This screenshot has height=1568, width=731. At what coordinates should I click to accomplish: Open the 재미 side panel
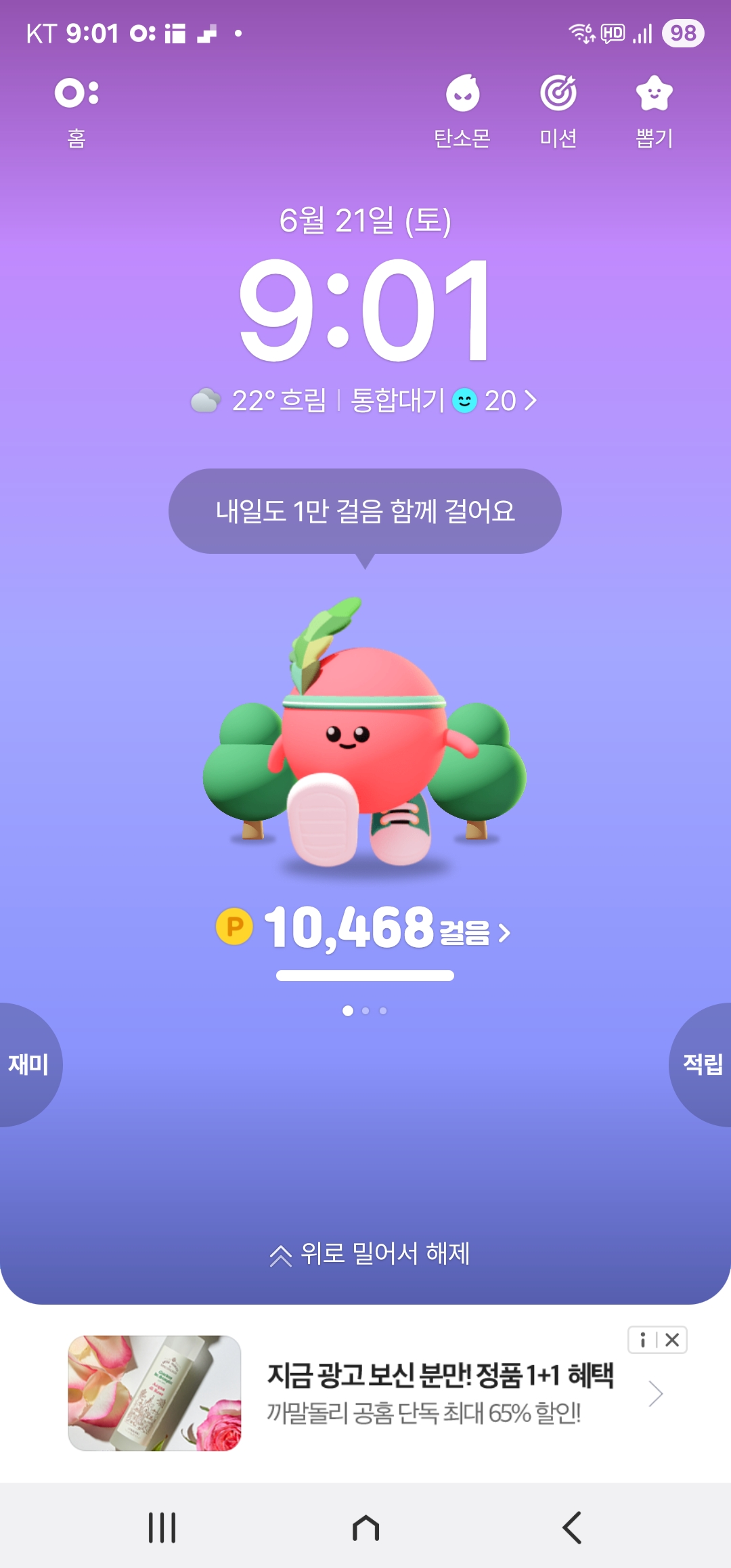click(27, 1064)
